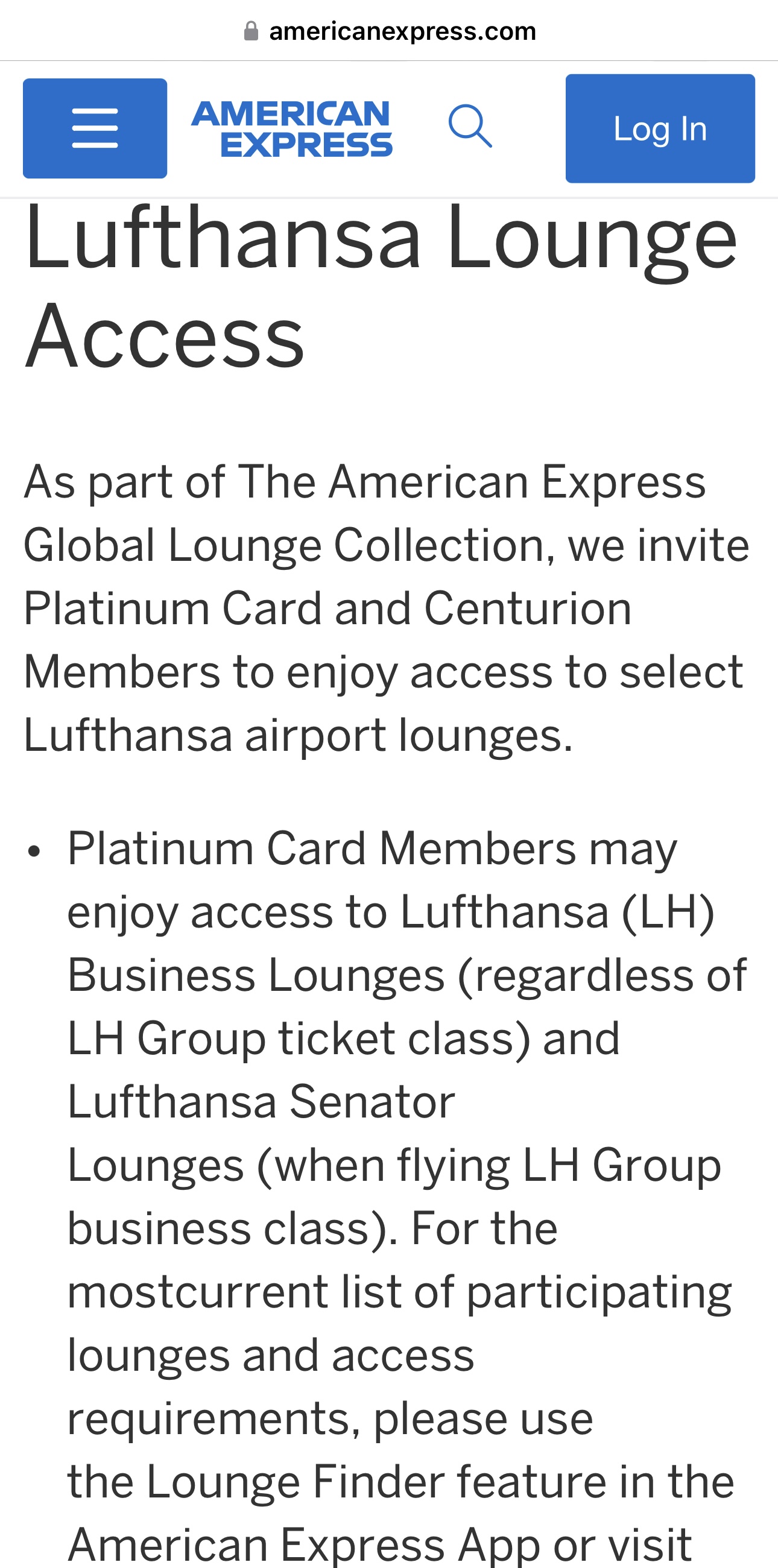Open the search magnifier icon
Screen dimensions: 778x1568
coord(470,126)
